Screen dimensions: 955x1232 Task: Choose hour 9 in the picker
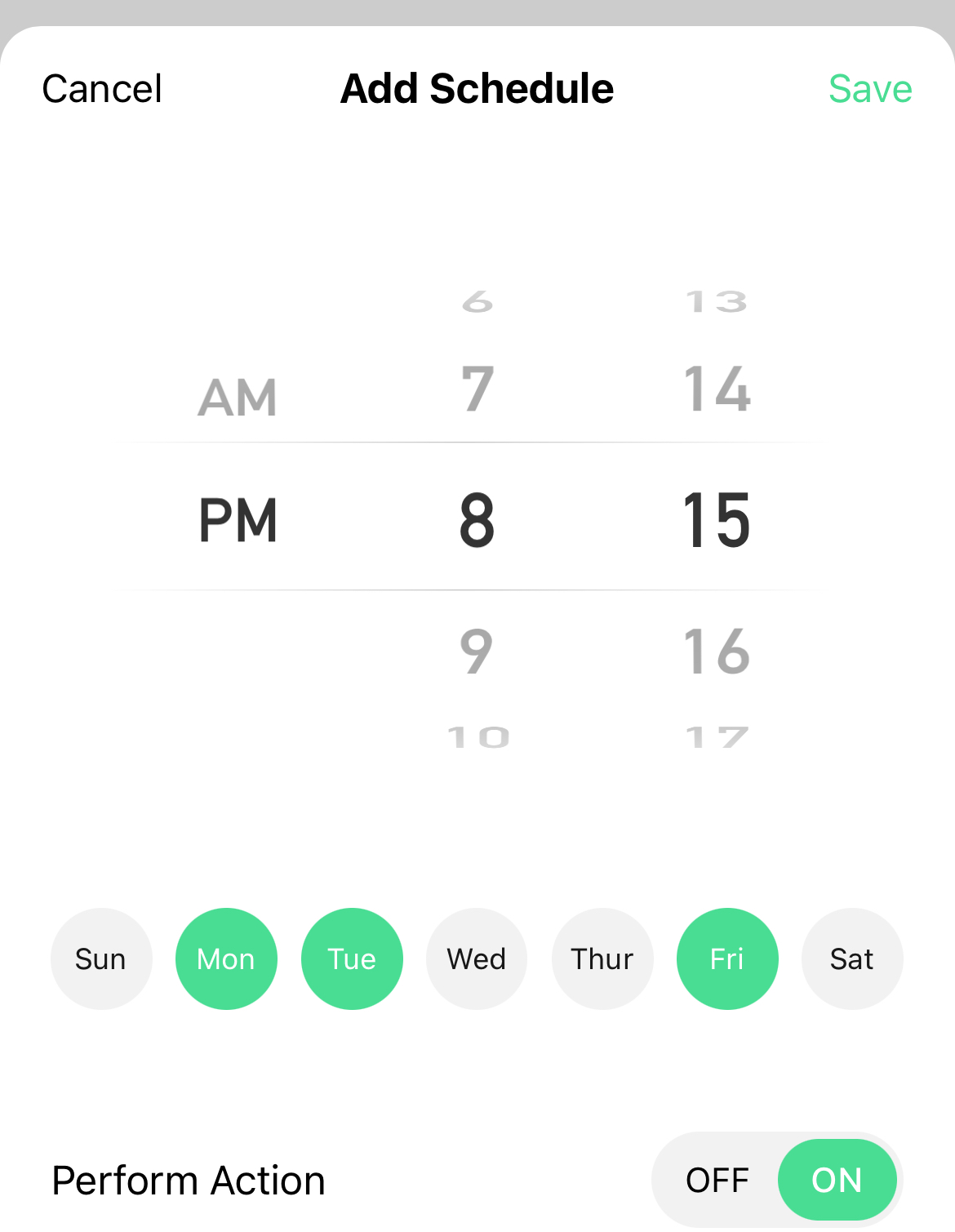[477, 652]
